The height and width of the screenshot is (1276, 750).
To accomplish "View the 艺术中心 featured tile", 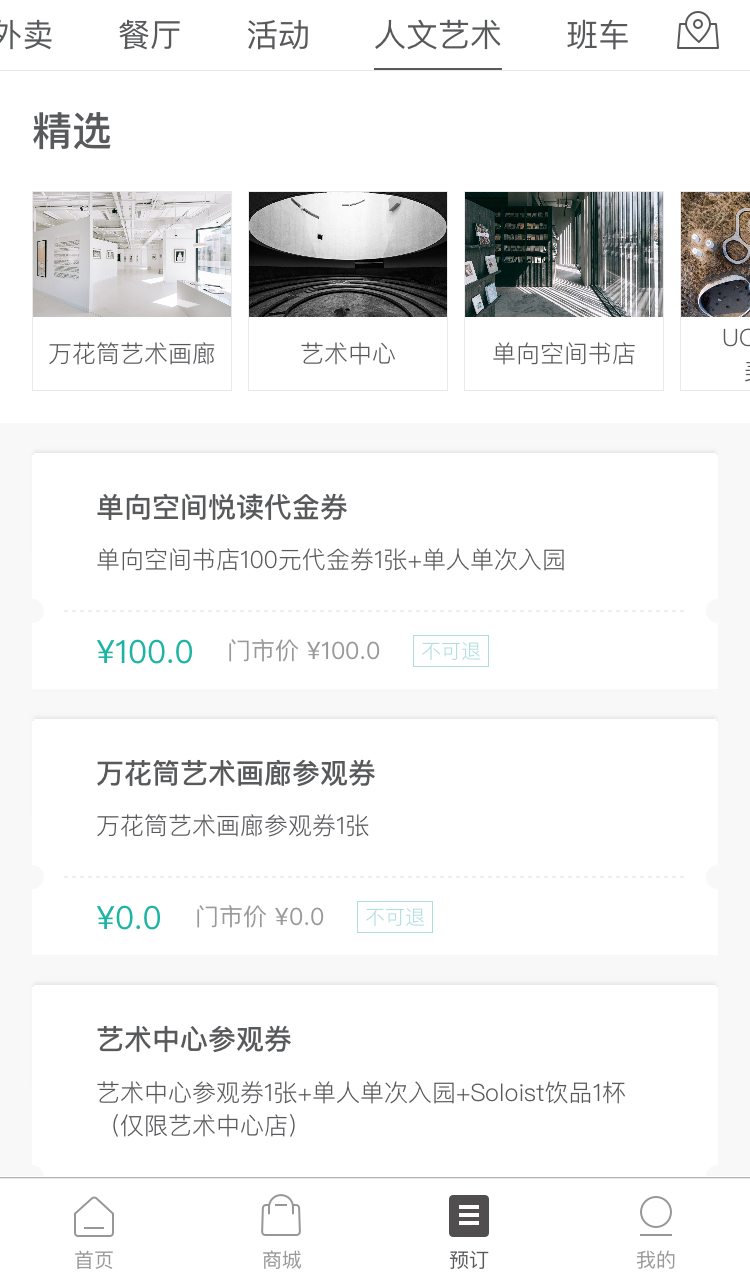I will click(x=348, y=290).
